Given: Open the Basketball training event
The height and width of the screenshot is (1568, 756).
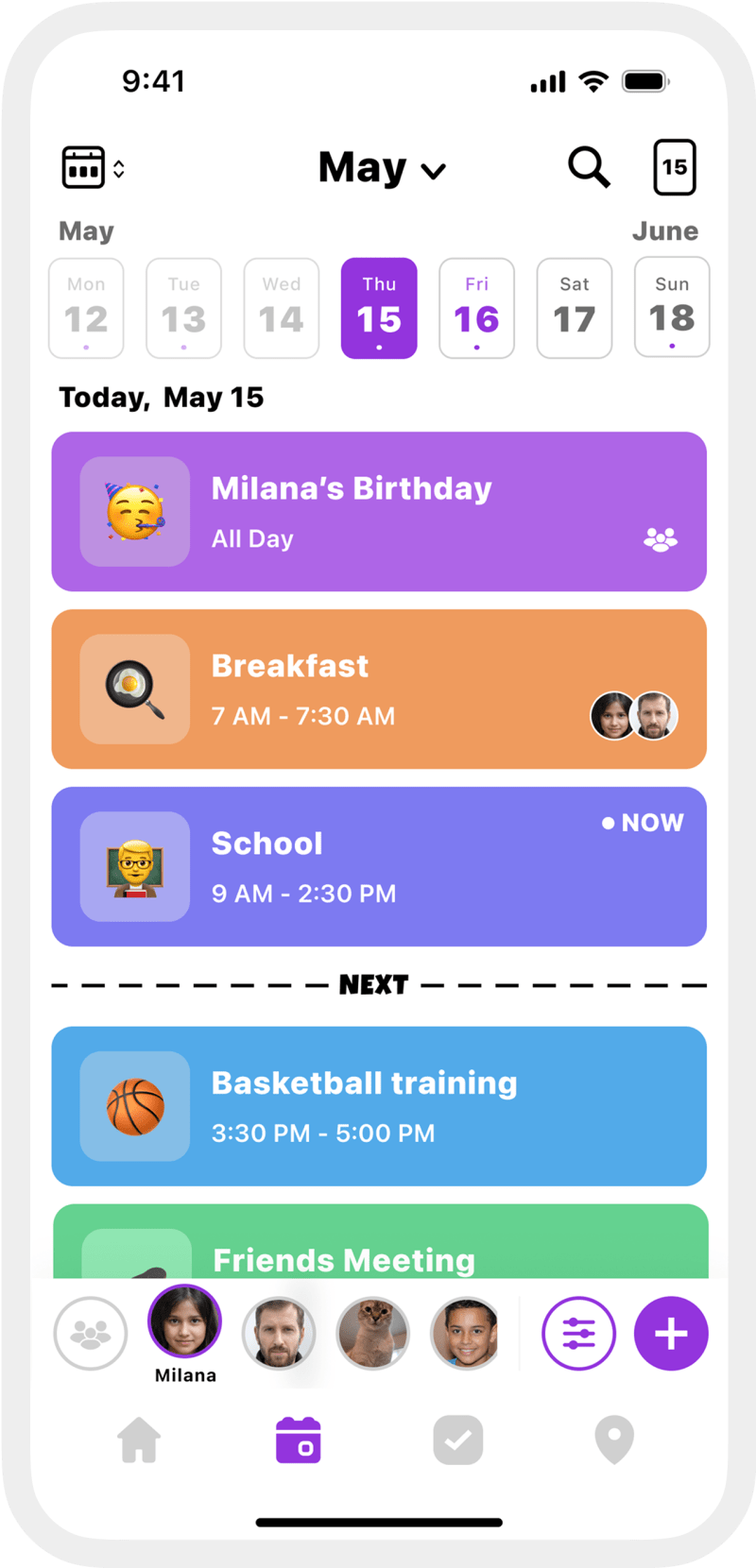Looking at the screenshot, I should 379,1106.
